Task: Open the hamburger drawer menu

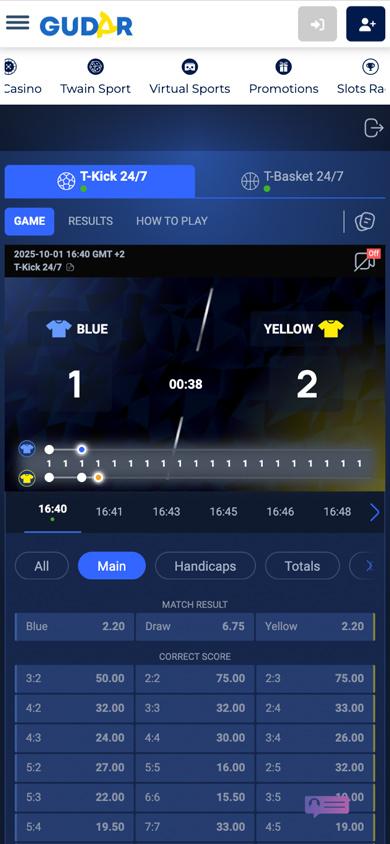Action: point(18,23)
